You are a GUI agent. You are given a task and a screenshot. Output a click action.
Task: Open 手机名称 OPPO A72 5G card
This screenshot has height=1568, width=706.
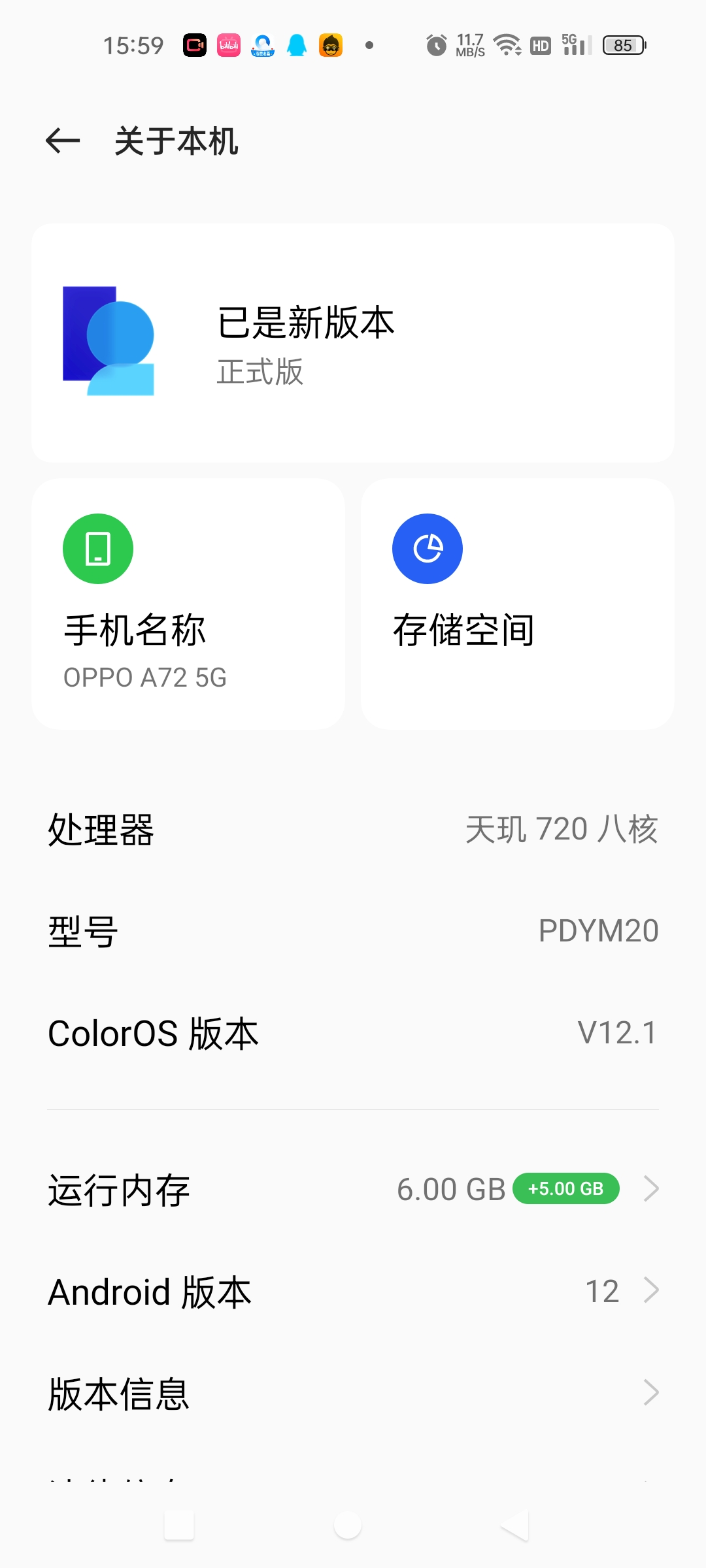point(188,604)
